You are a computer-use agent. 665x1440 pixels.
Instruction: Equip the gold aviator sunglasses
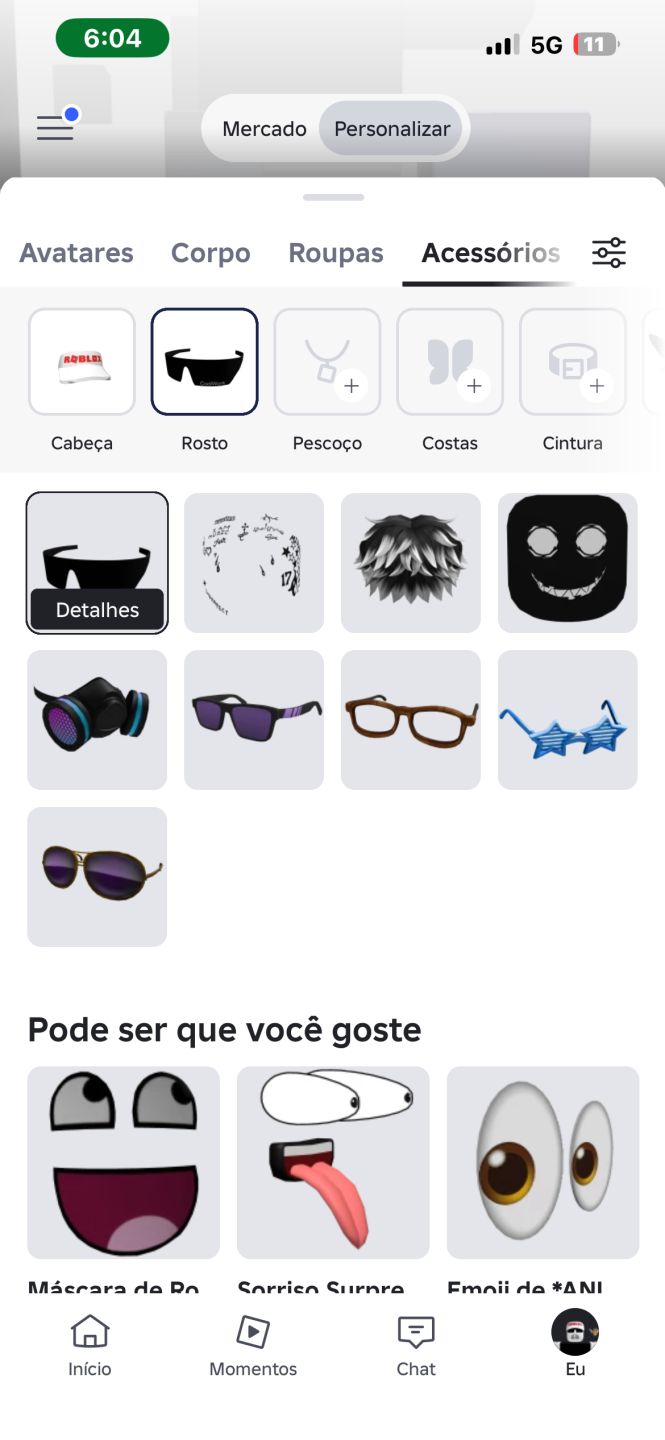pos(97,877)
